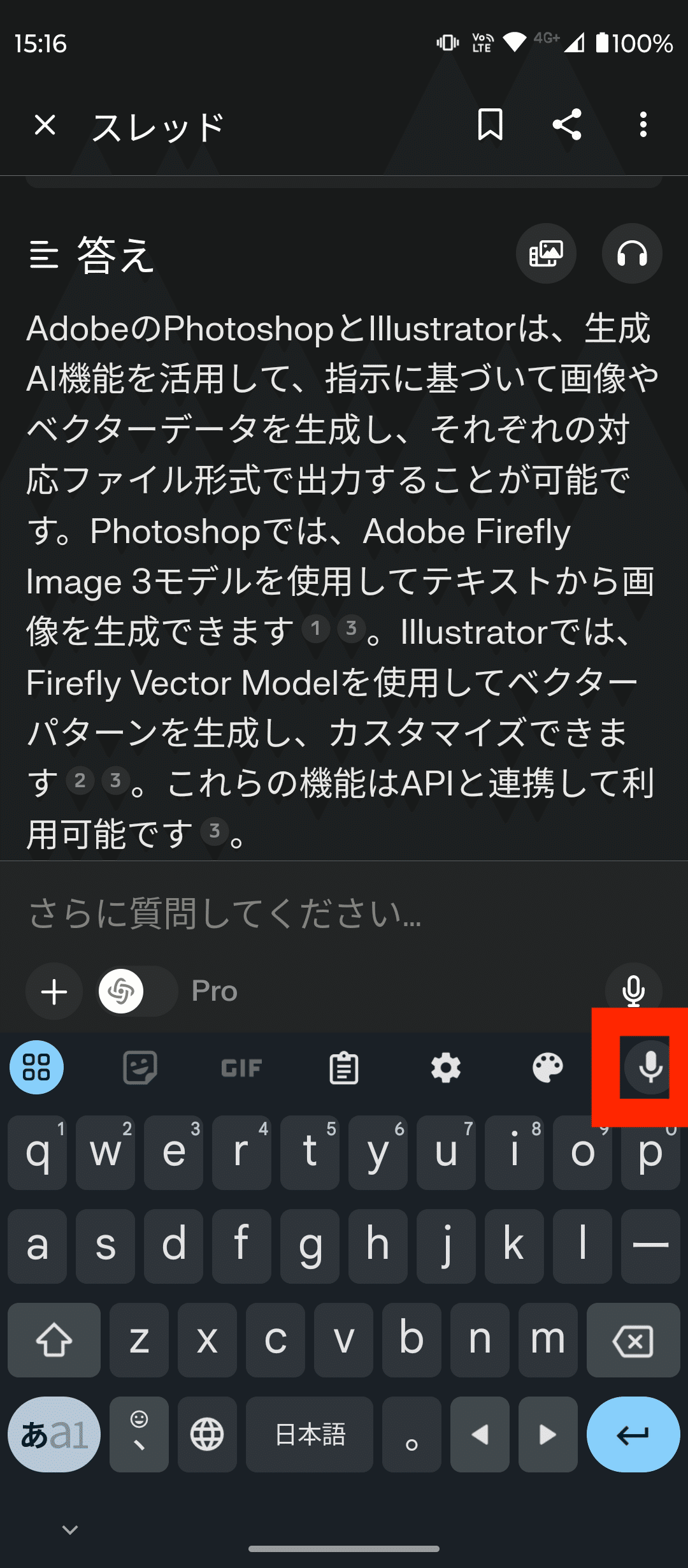Open the keyboard theme palette

click(547, 1068)
